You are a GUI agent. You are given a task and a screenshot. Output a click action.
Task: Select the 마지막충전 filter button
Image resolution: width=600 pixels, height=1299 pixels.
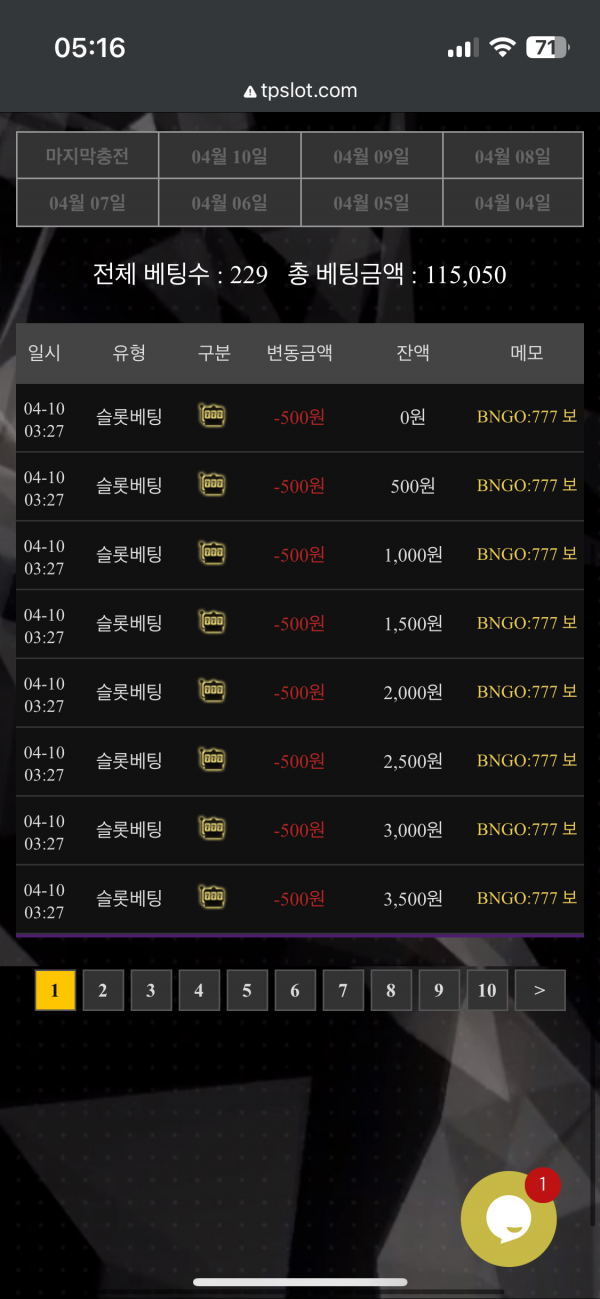tap(87, 156)
